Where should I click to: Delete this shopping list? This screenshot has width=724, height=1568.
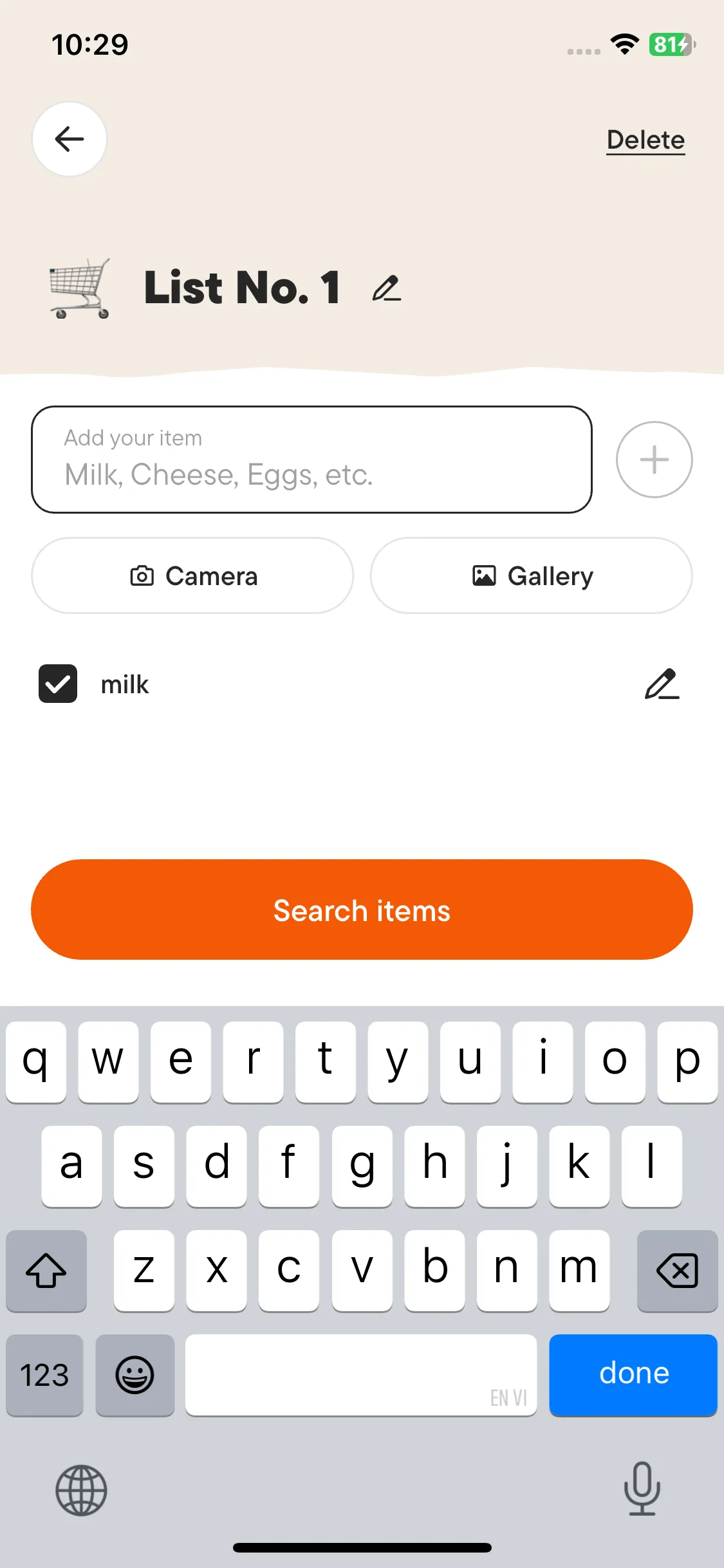(645, 140)
